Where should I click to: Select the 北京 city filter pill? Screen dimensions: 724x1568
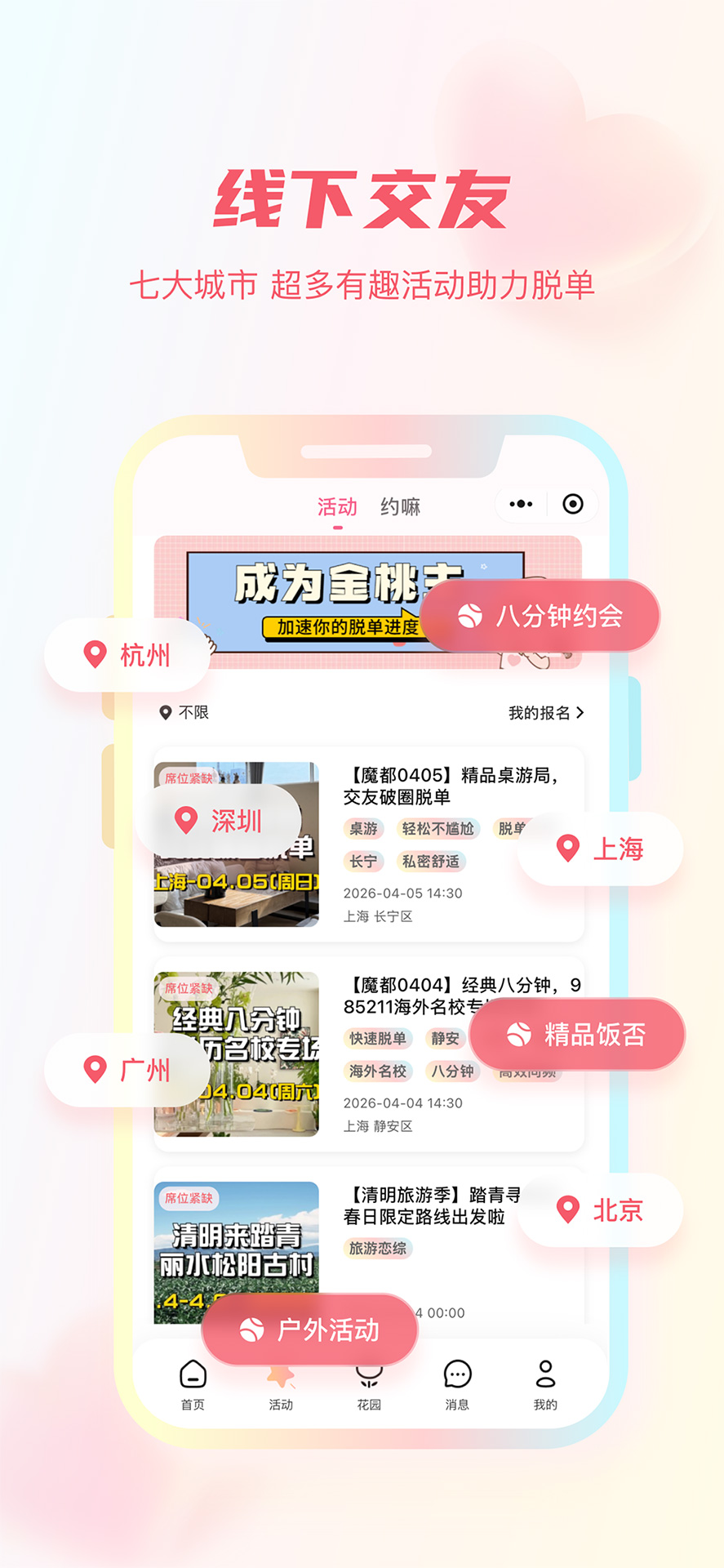click(600, 1211)
